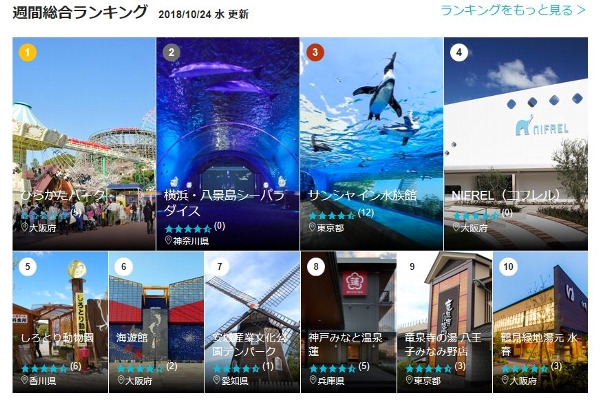Open the rank 1 ひらかたパーク tile

click(x=84, y=143)
